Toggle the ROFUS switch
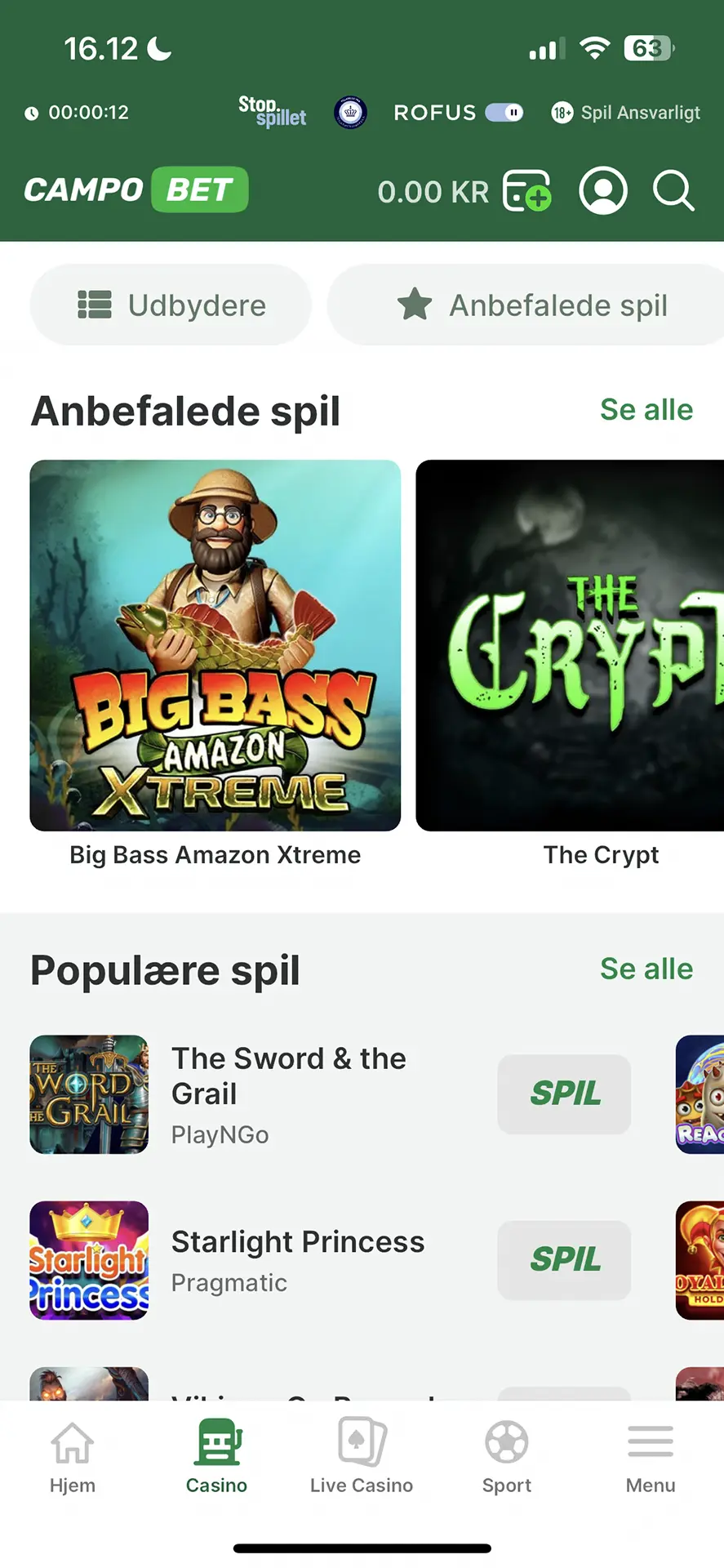 pyautogui.click(x=504, y=113)
